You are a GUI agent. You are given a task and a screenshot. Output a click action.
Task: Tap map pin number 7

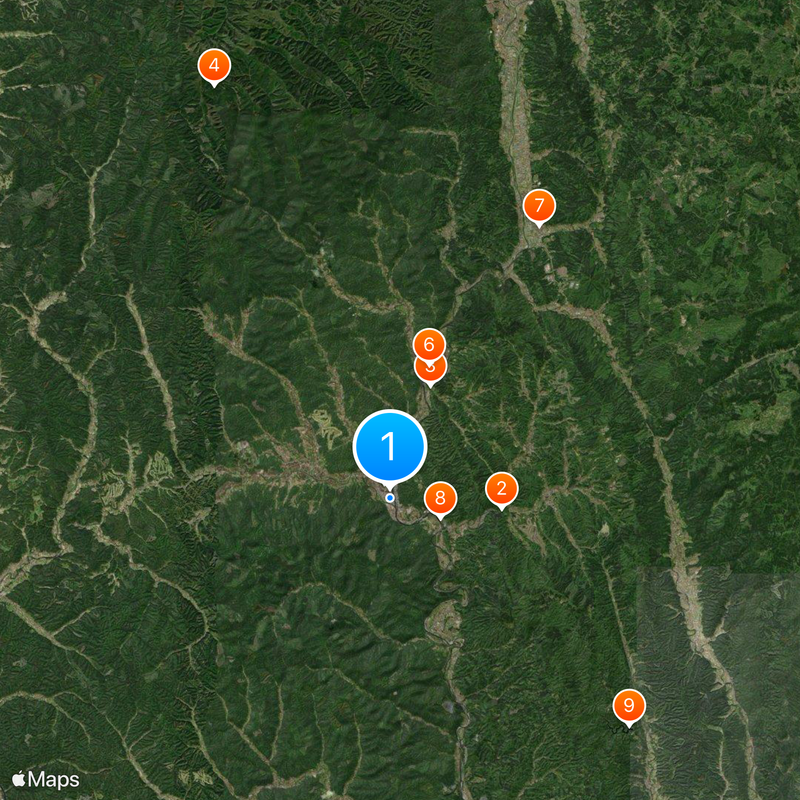click(x=539, y=207)
